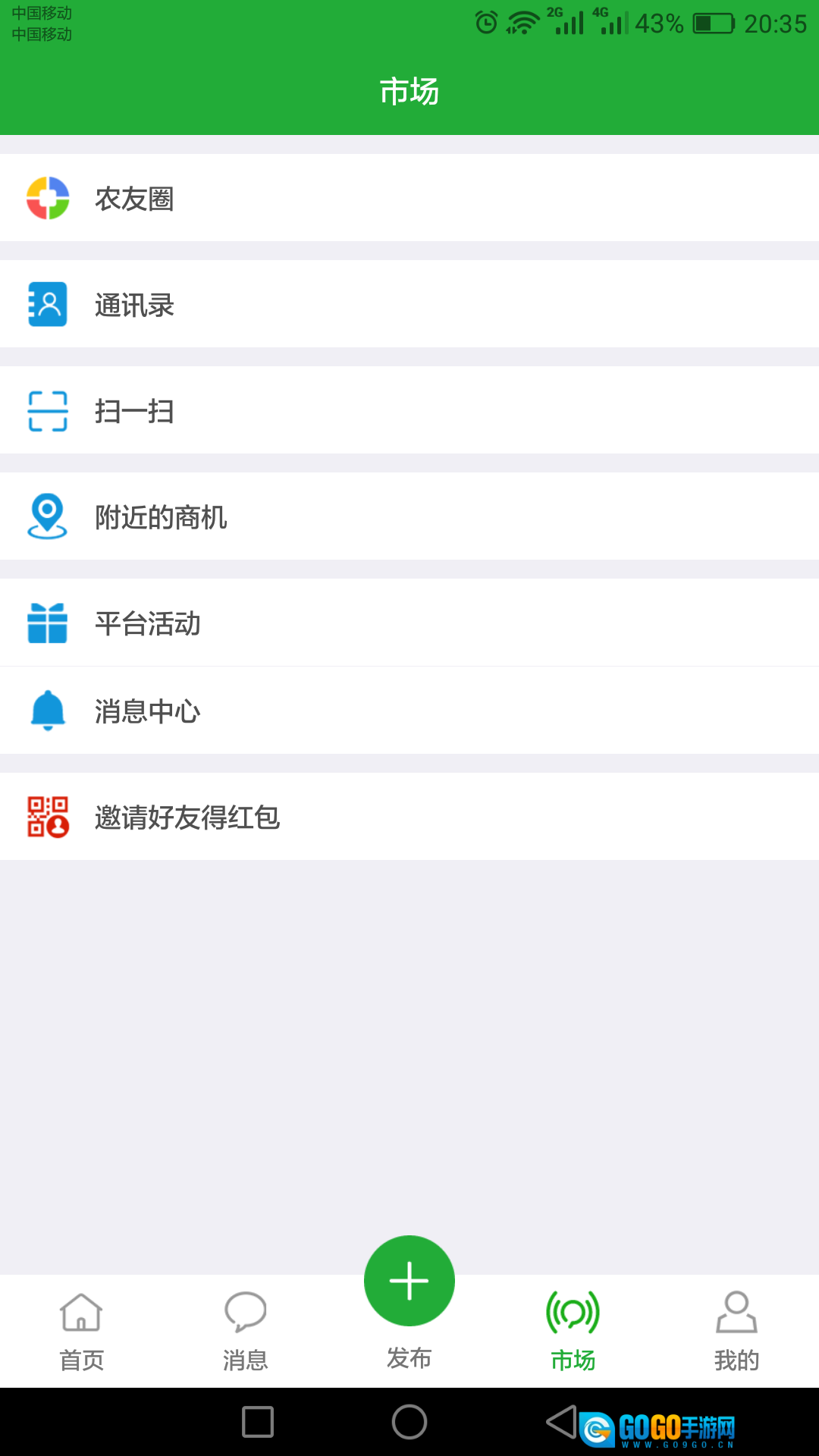Switch to the 我的 profile tab
This screenshot has height=1456, width=819.
[x=736, y=1332]
